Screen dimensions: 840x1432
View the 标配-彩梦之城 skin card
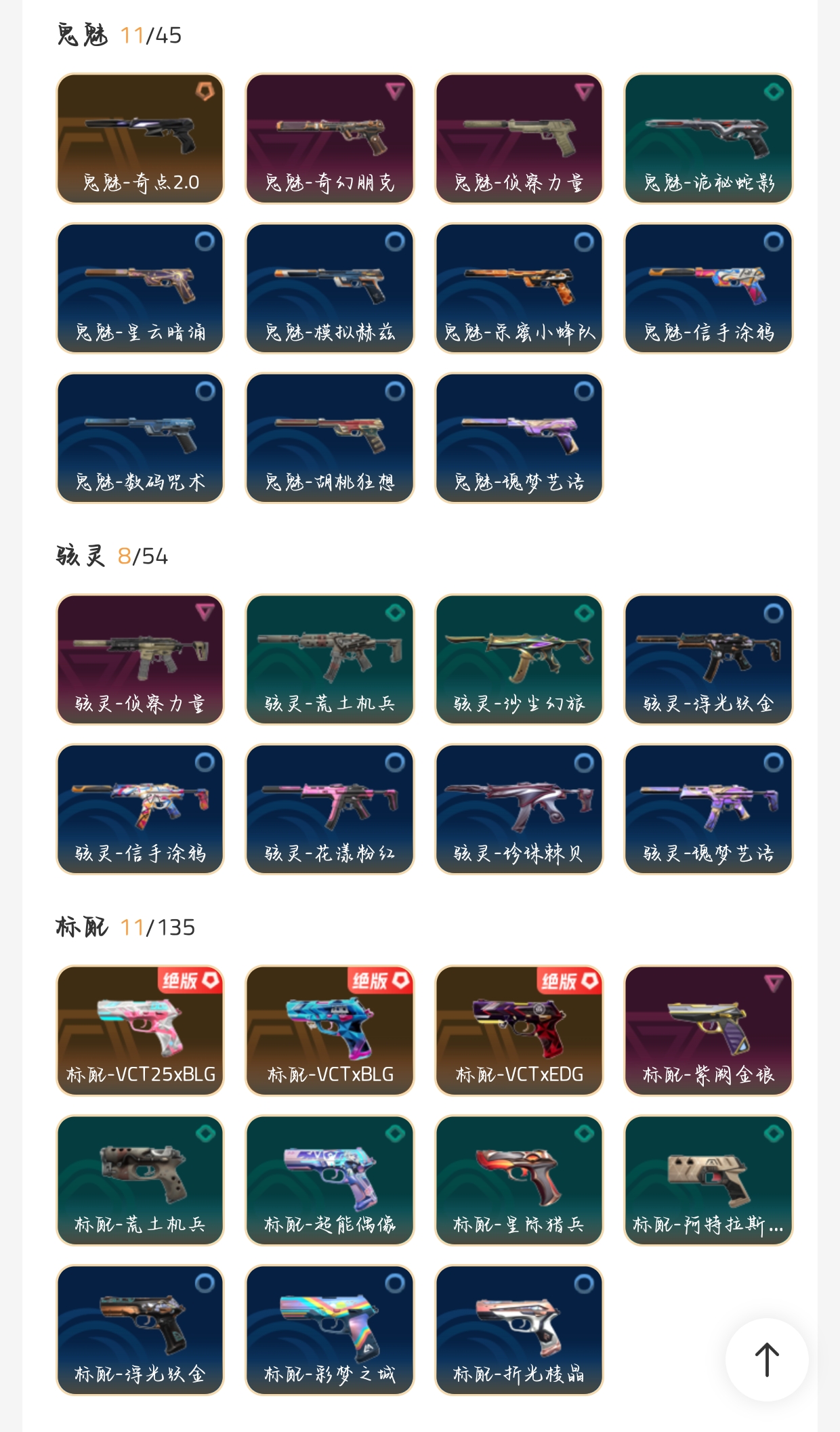click(330, 1330)
